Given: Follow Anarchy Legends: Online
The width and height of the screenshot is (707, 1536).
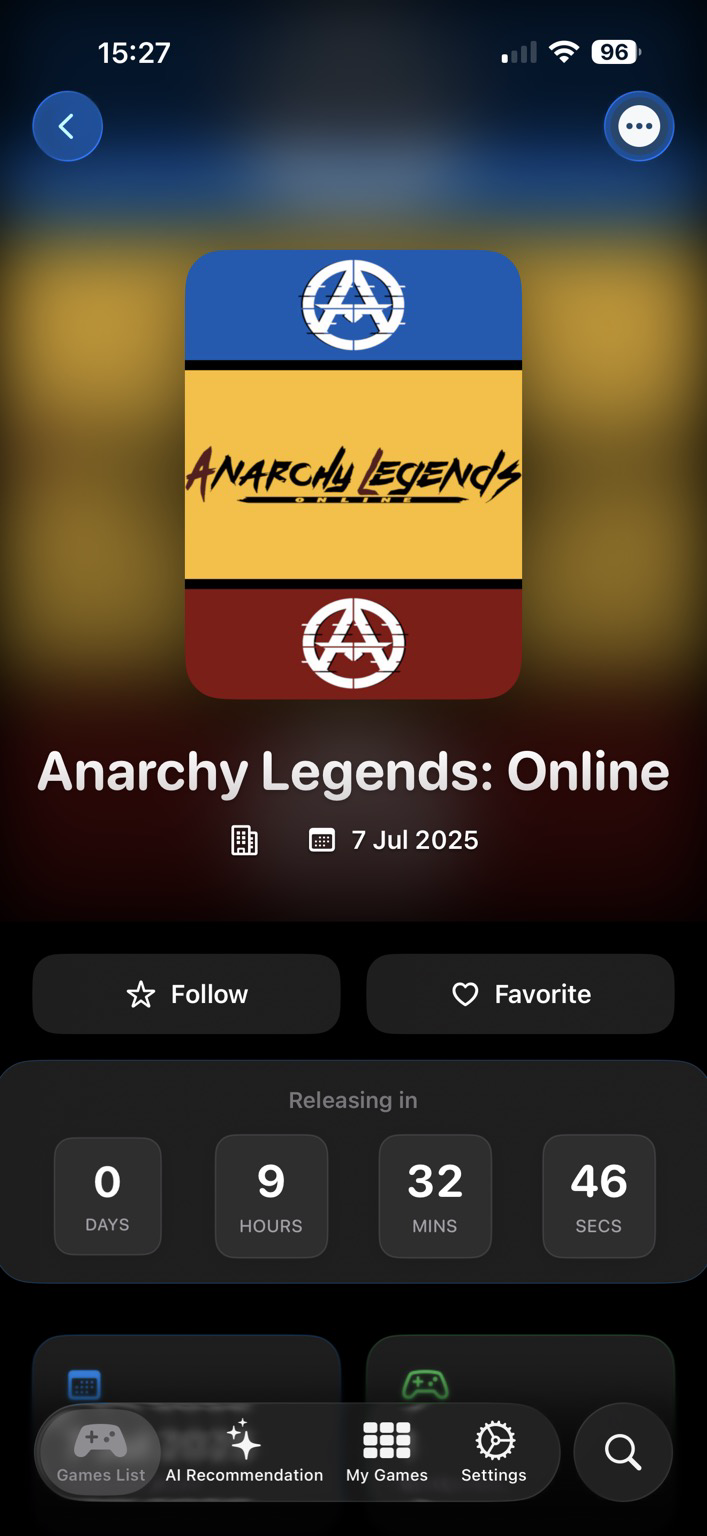Looking at the screenshot, I should (x=187, y=994).
